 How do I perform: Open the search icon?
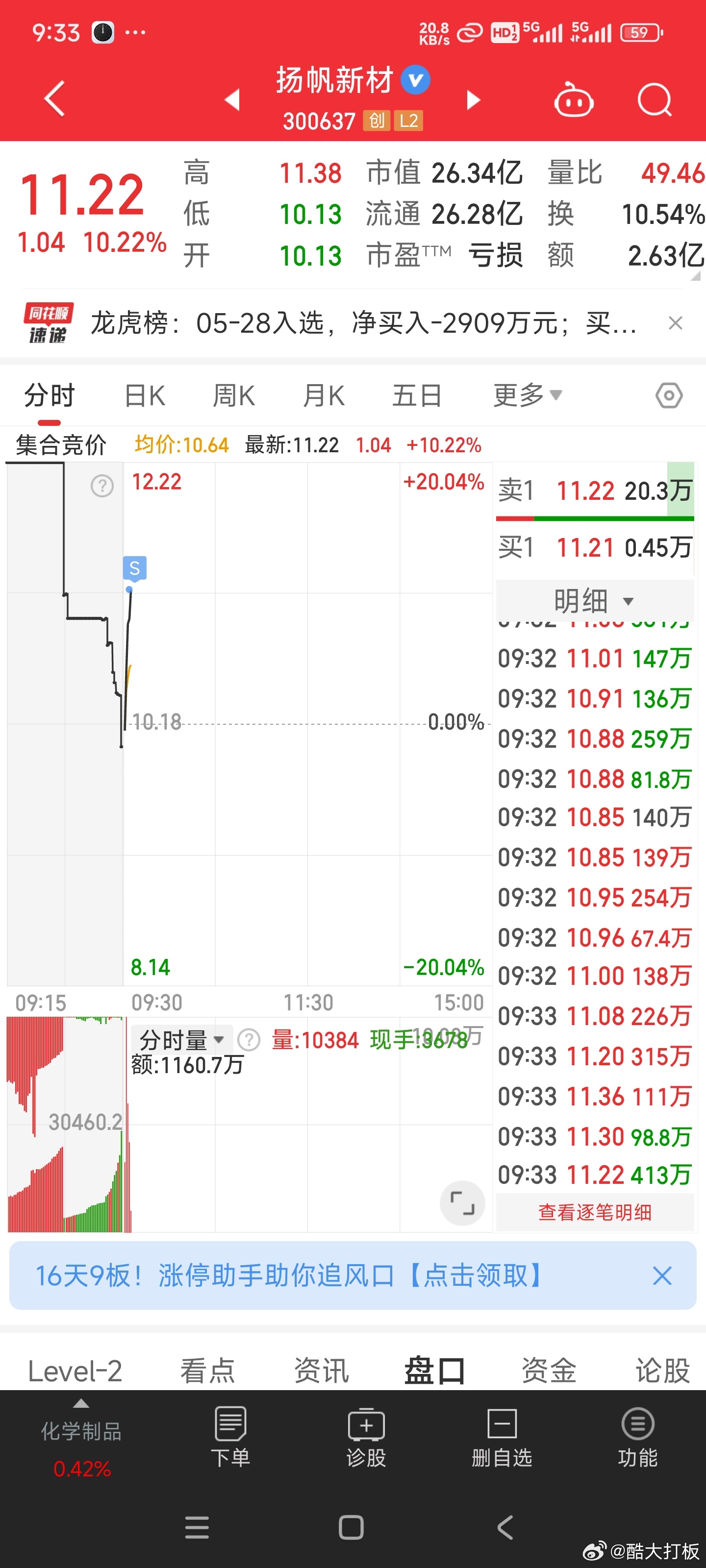tap(654, 99)
